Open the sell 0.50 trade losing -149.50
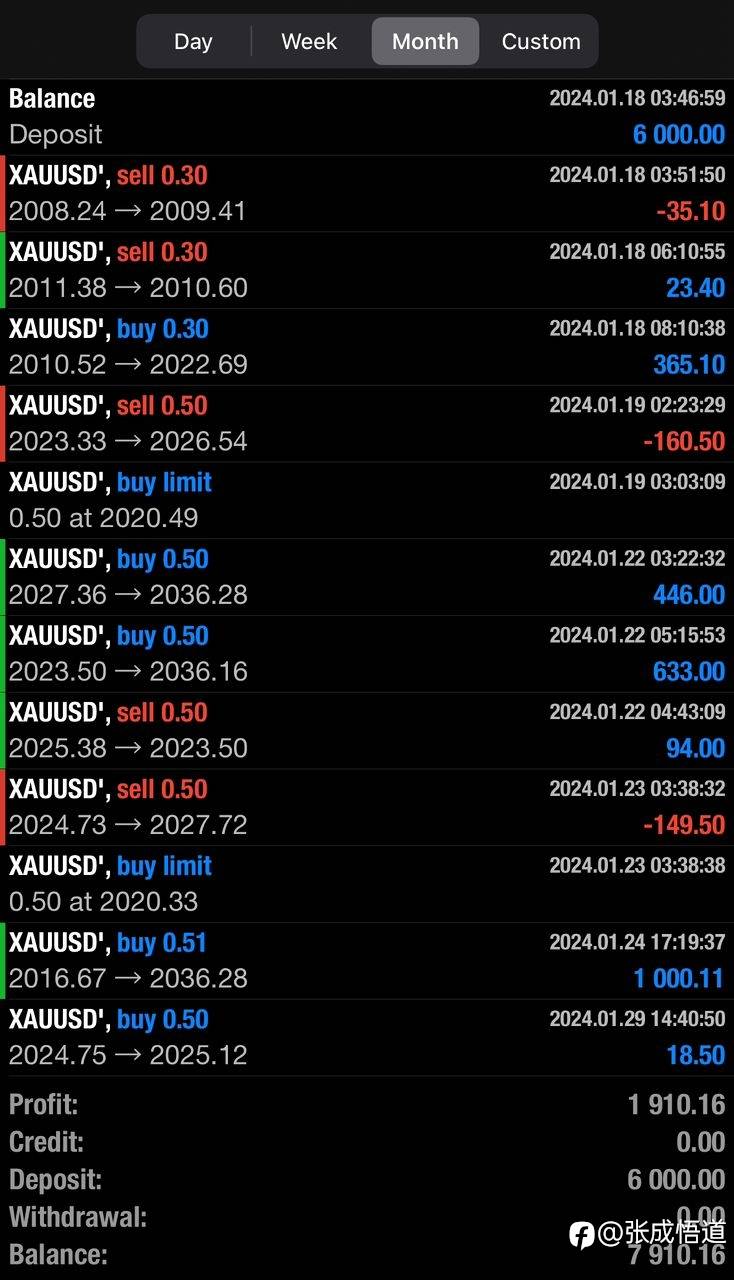734x1280 pixels. pyautogui.click(x=367, y=808)
